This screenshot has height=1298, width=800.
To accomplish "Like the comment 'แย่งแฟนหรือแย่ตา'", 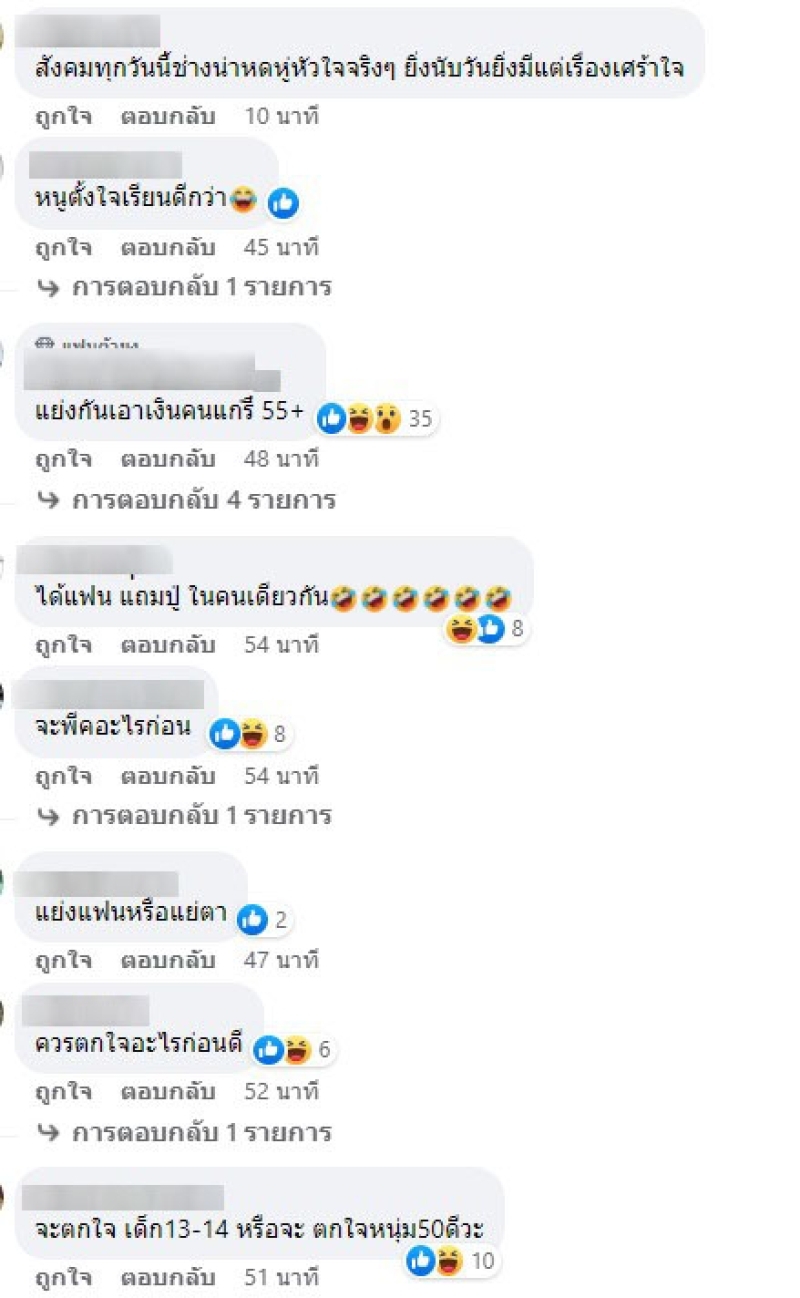I will click(63, 961).
